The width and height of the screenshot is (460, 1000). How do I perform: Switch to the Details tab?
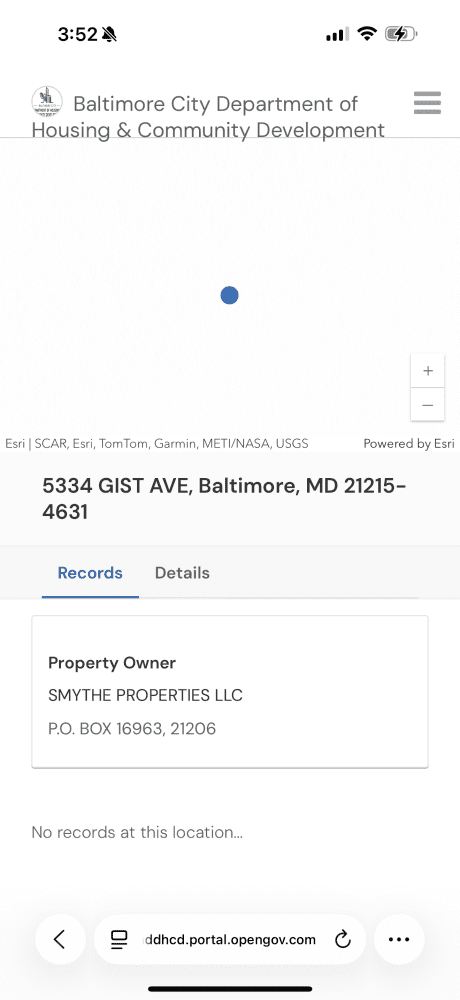(x=182, y=573)
